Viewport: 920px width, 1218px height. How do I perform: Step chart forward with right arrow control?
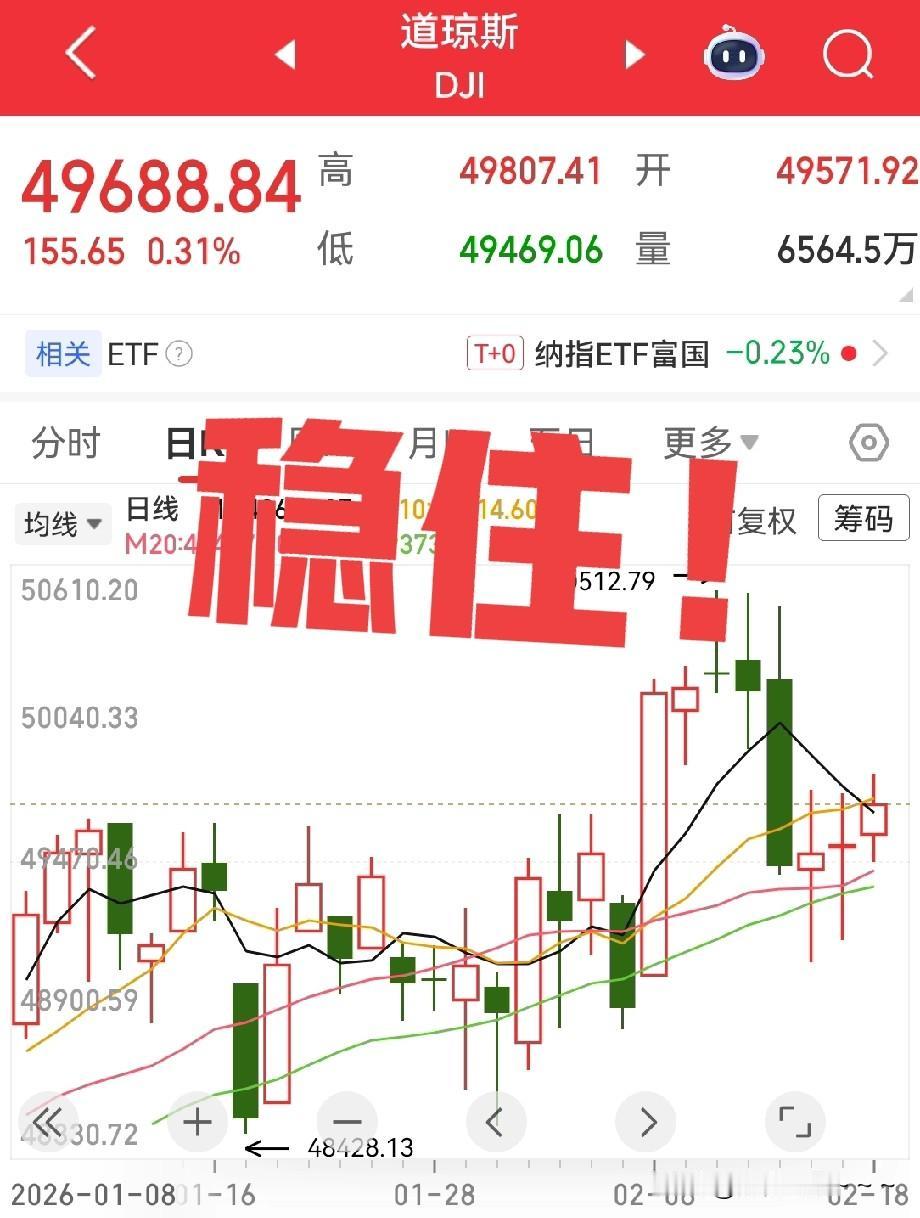[646, 1122]
